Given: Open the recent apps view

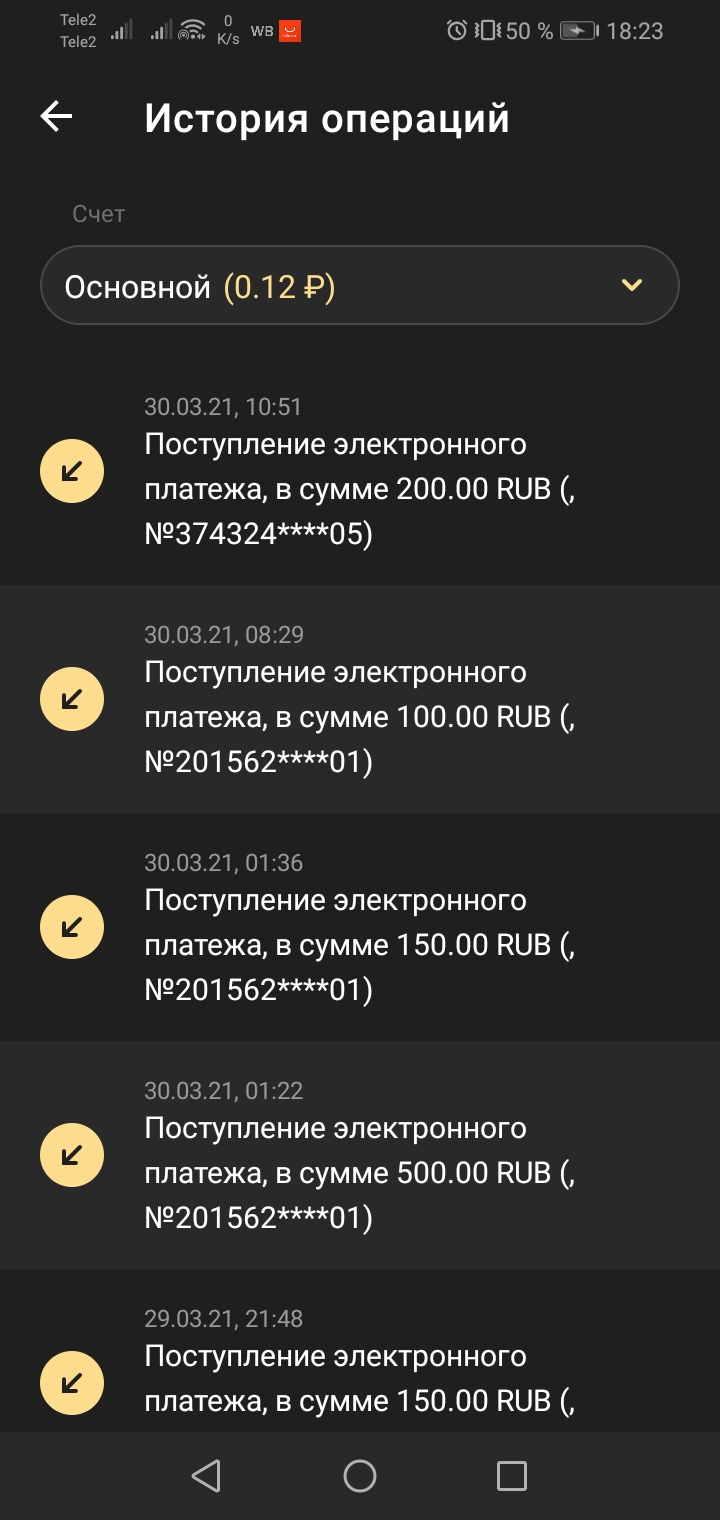Looking at the screenshot, I should [x=511, y=1476].
